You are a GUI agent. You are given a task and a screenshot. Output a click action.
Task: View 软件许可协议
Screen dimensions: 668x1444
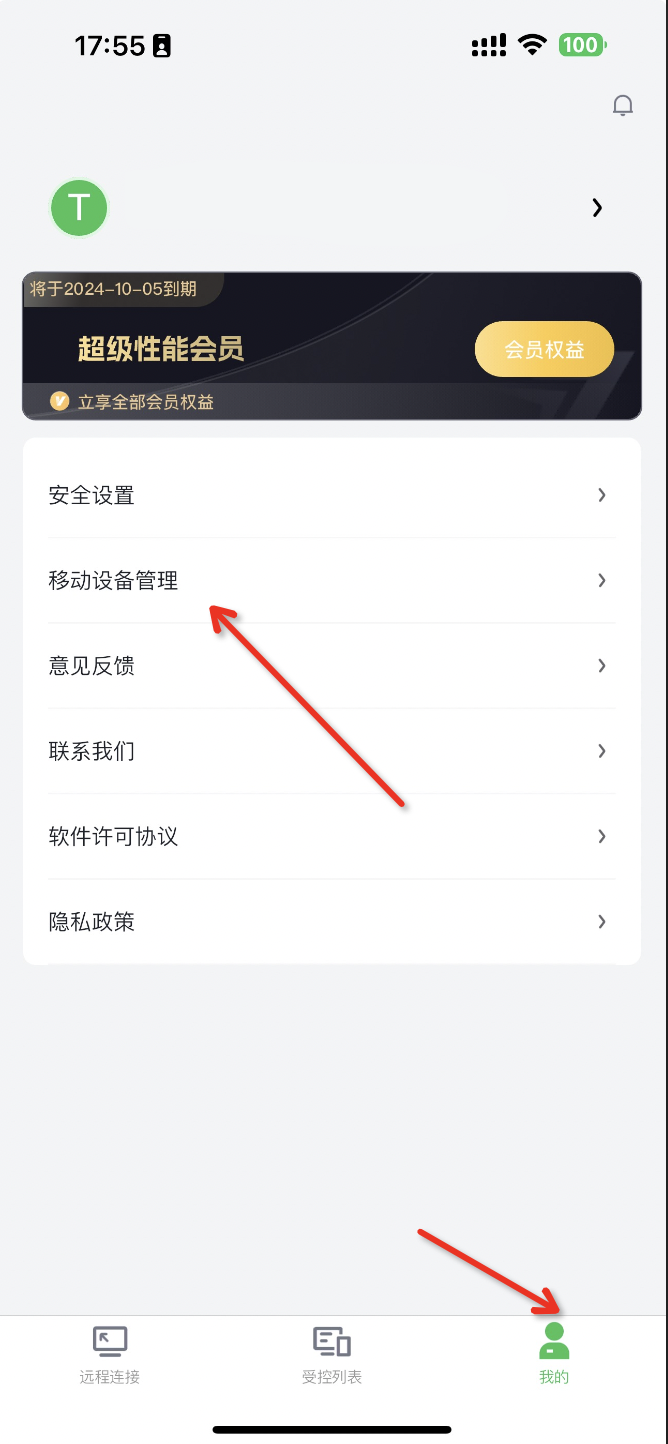pos(330,836)
